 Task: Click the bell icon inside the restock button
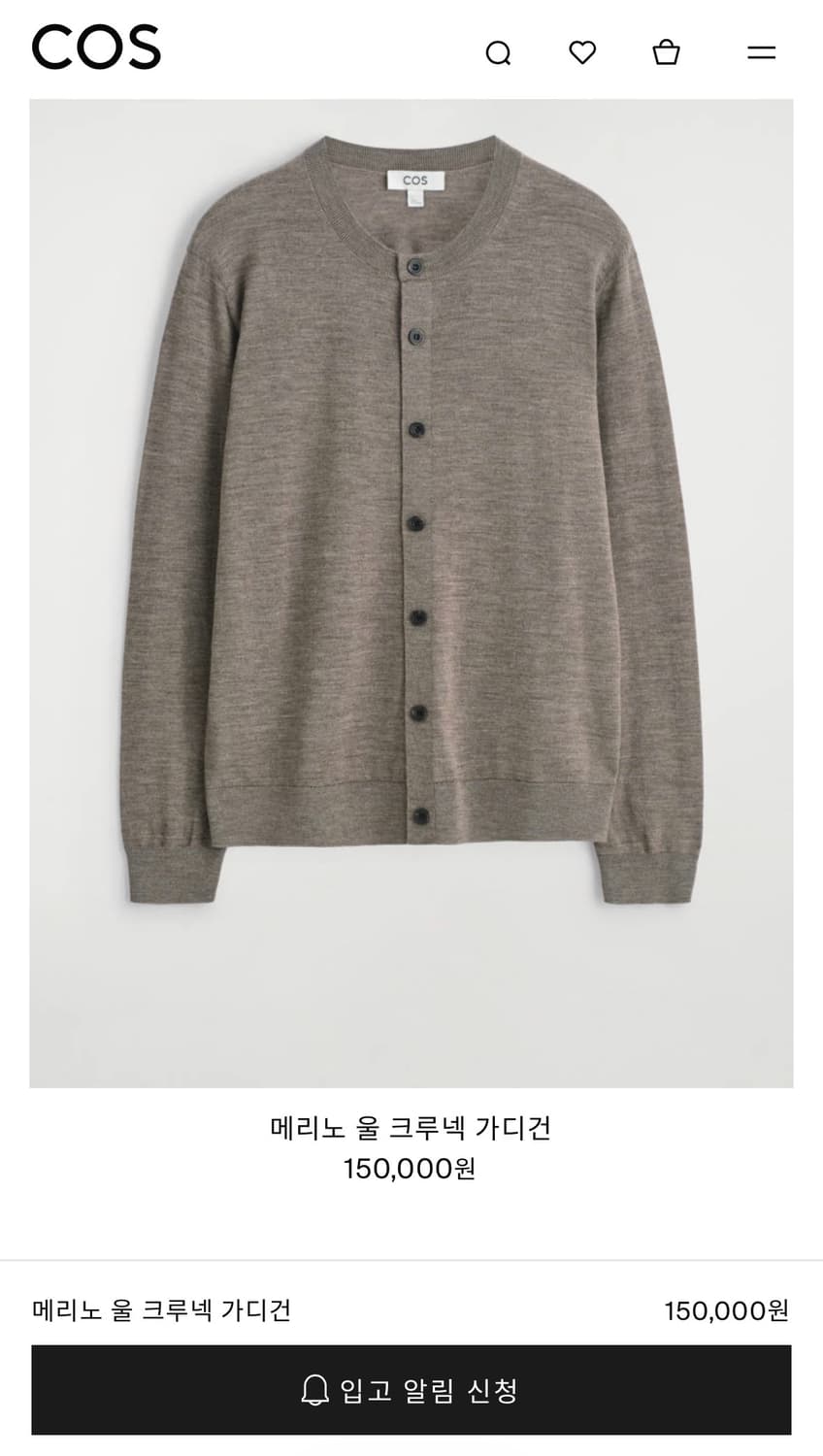(313, 1390)
